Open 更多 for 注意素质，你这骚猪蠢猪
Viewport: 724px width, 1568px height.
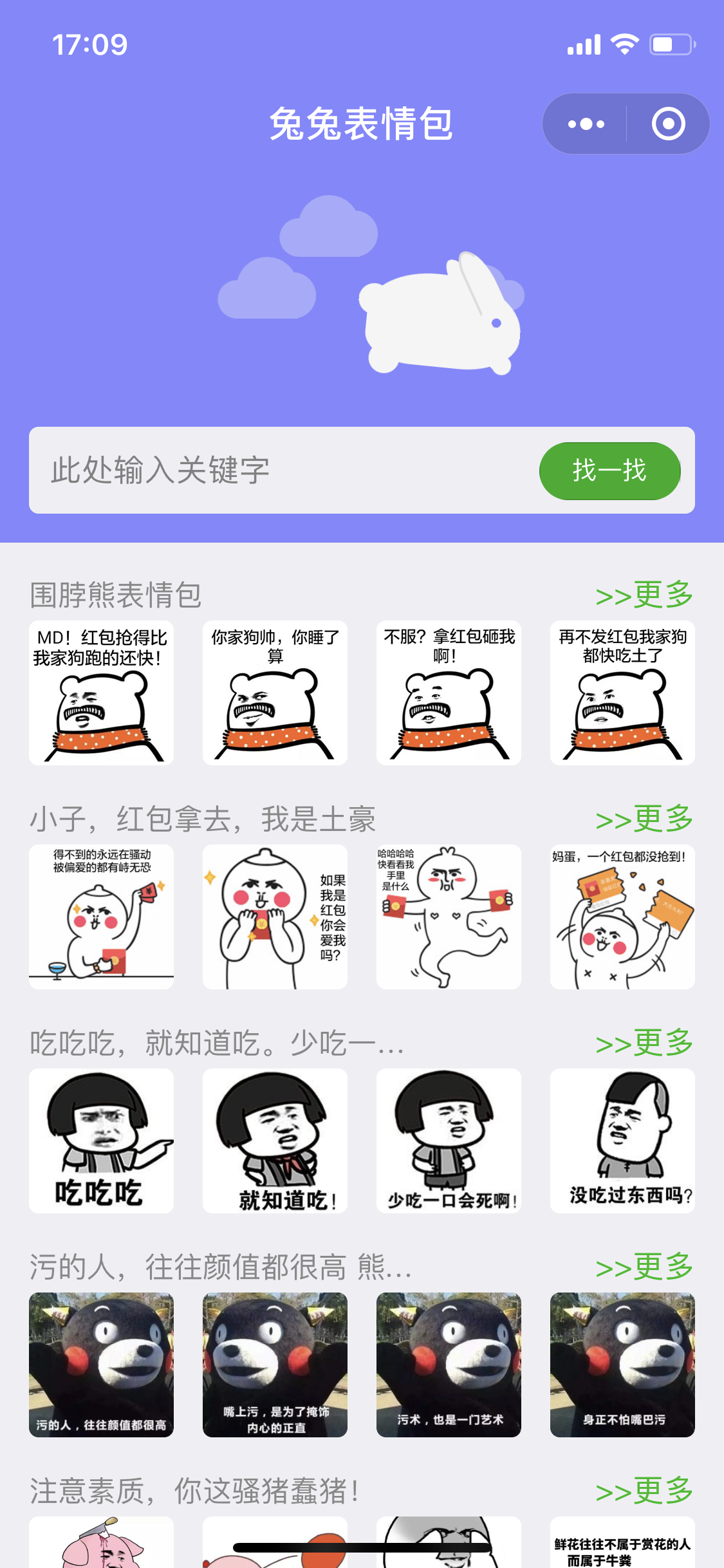(644, 1491)
